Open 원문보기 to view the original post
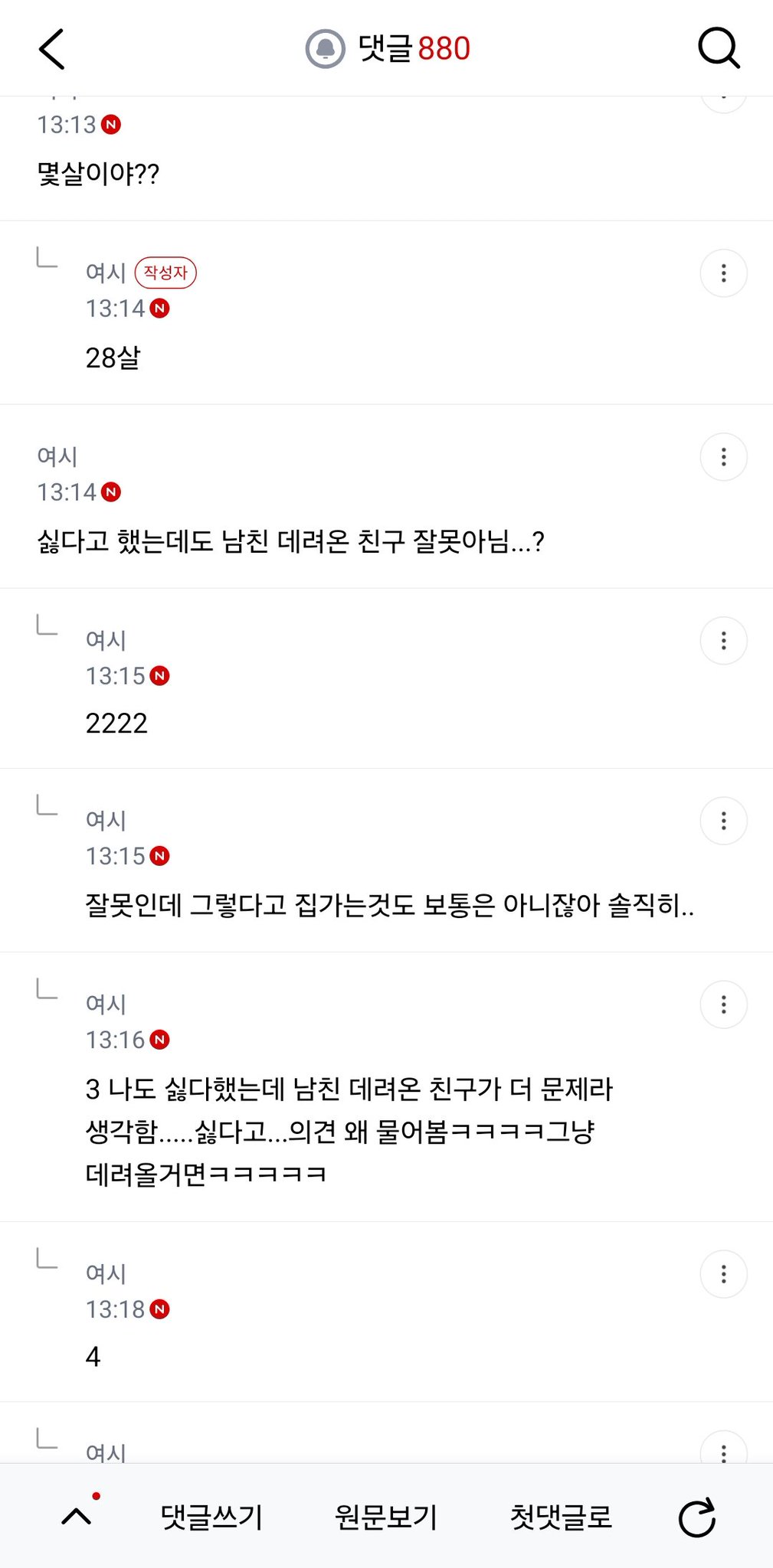 [x=386, y=1517]
